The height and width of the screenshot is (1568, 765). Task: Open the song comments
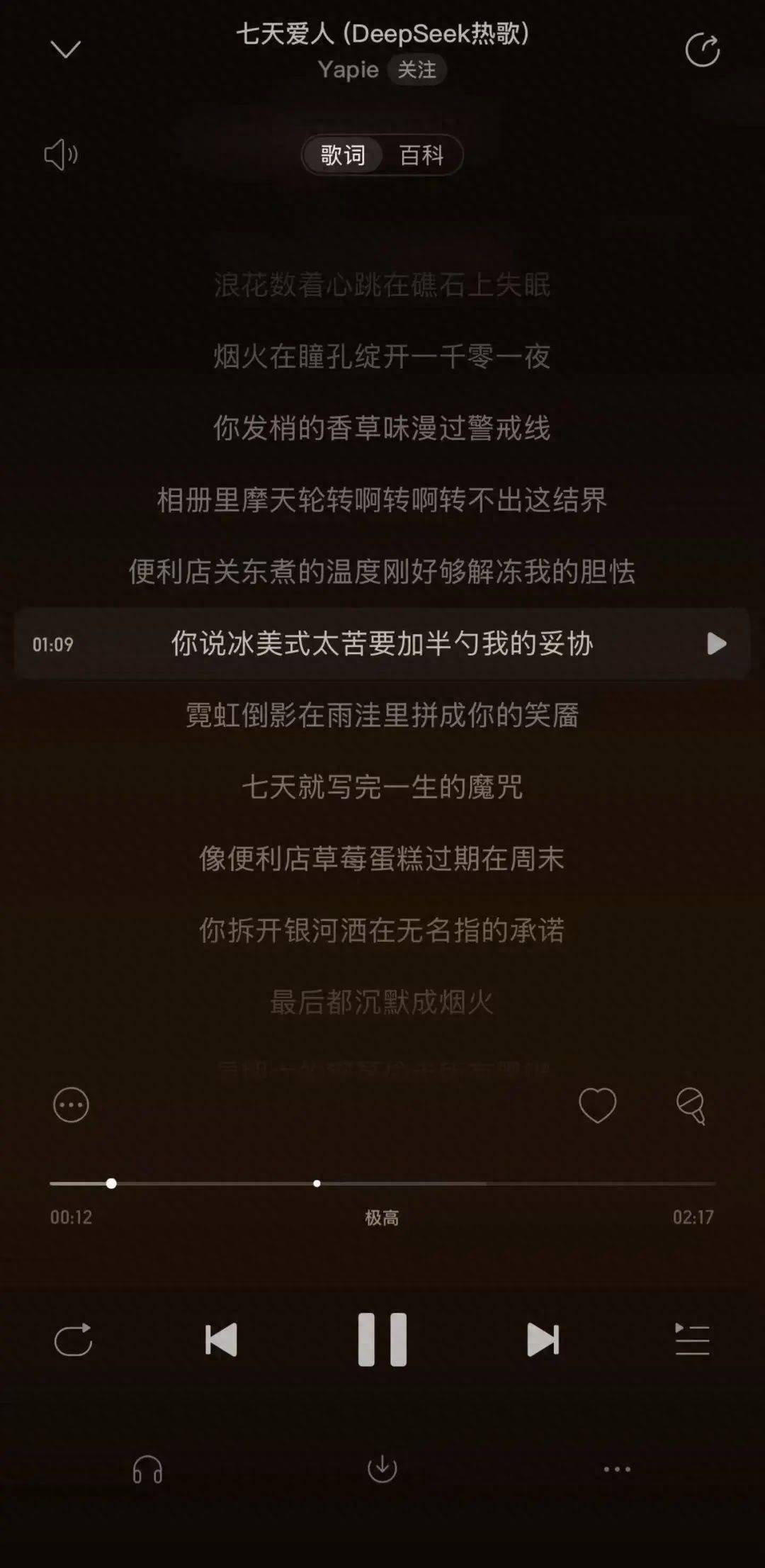pyautogui.click(x=691, y=1106)
